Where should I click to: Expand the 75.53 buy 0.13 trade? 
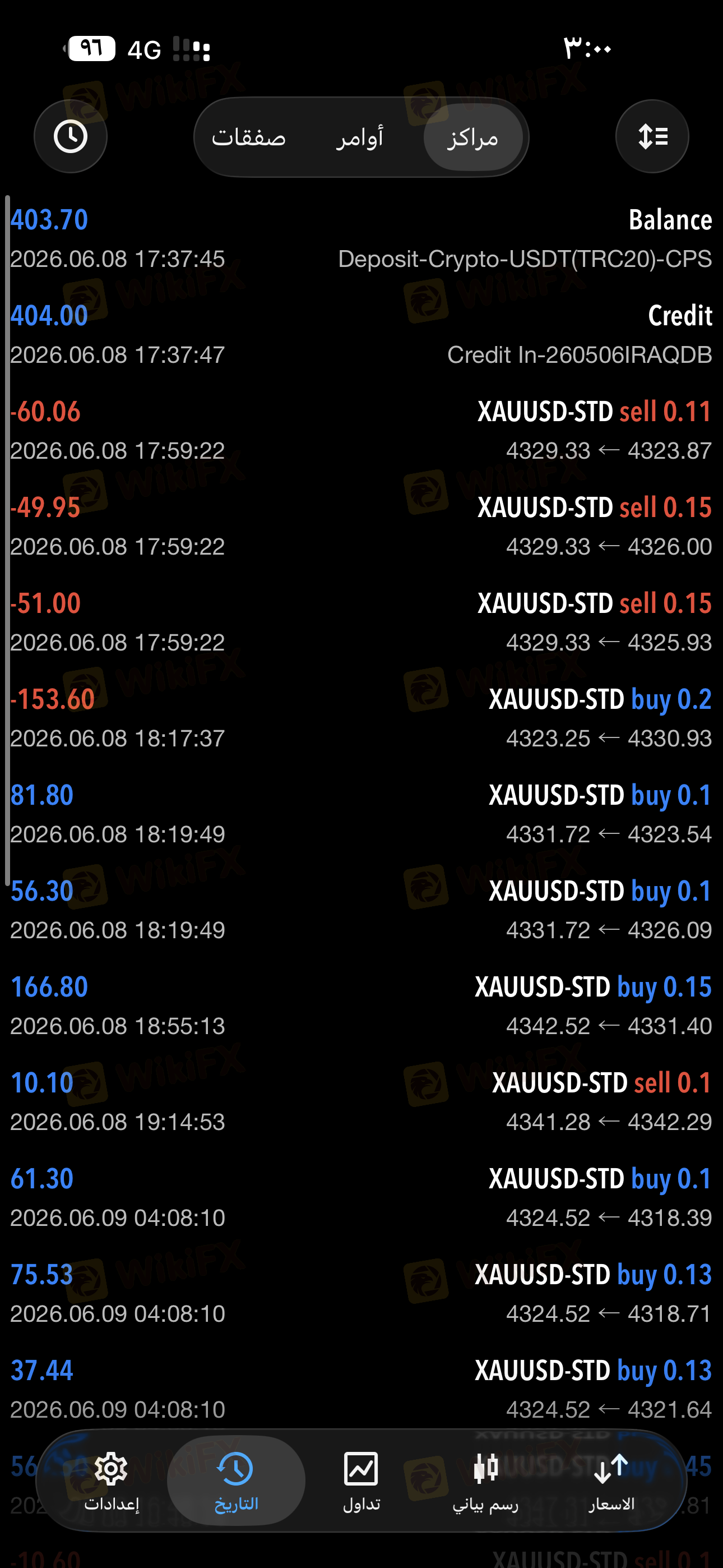(x=361, y=1293)
